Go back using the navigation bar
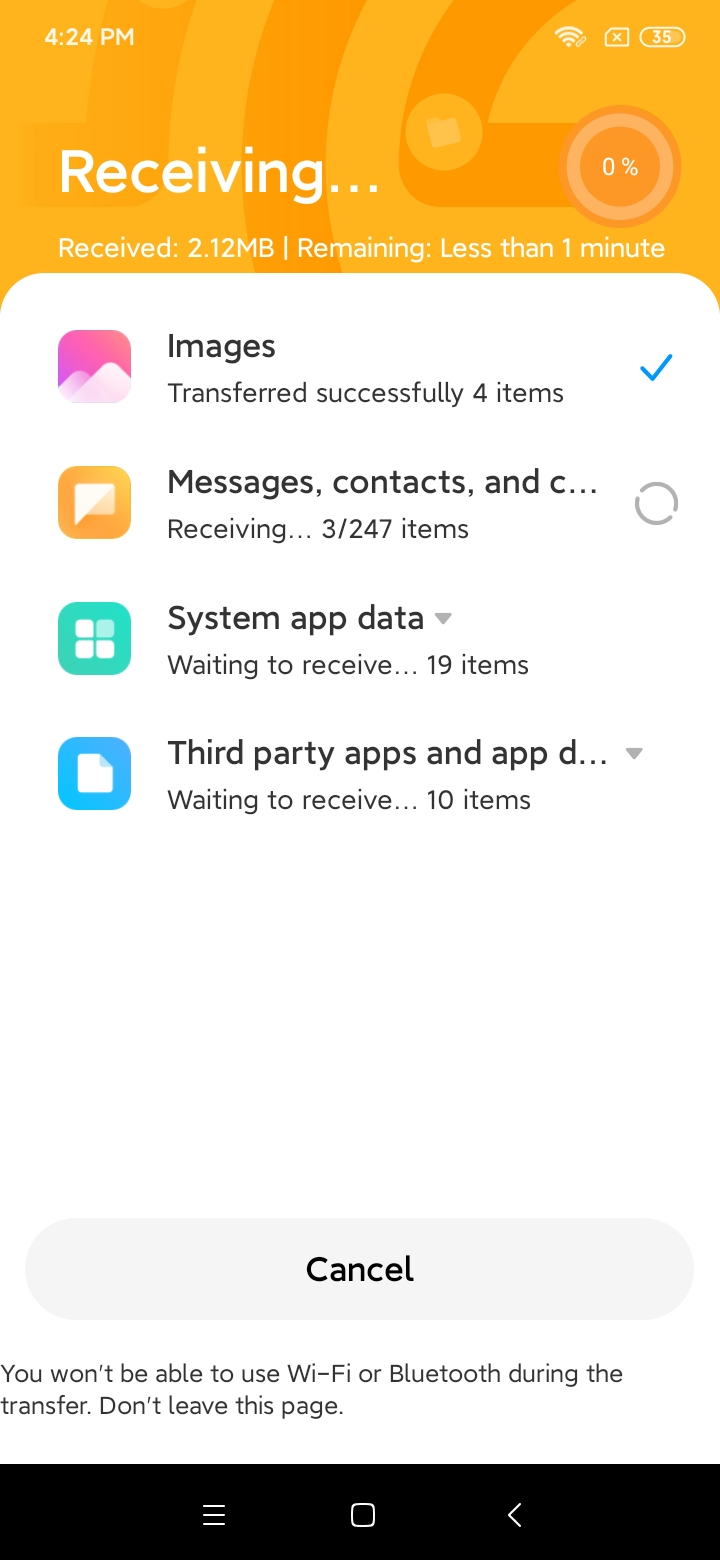 click(x=514, y=1515)
